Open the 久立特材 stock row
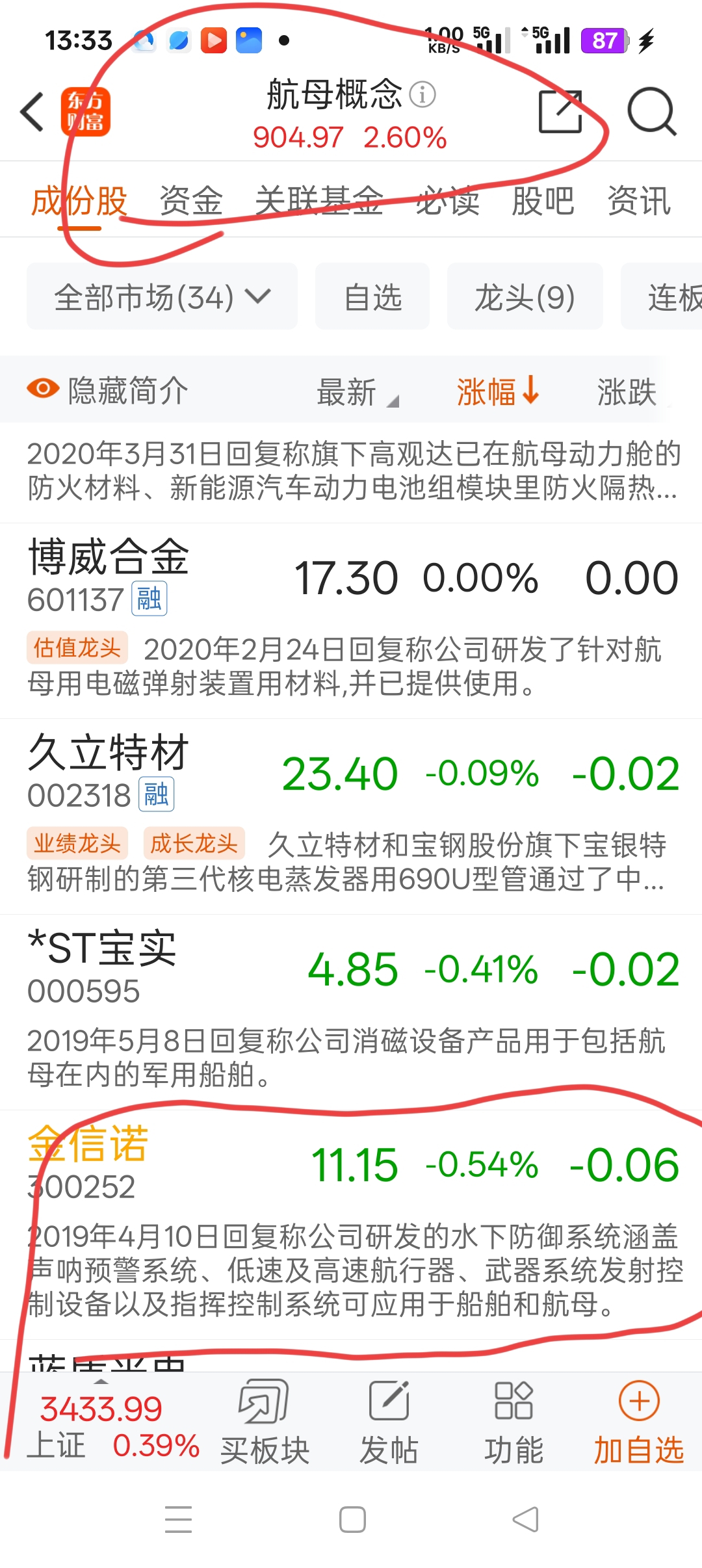 (351, 817)
